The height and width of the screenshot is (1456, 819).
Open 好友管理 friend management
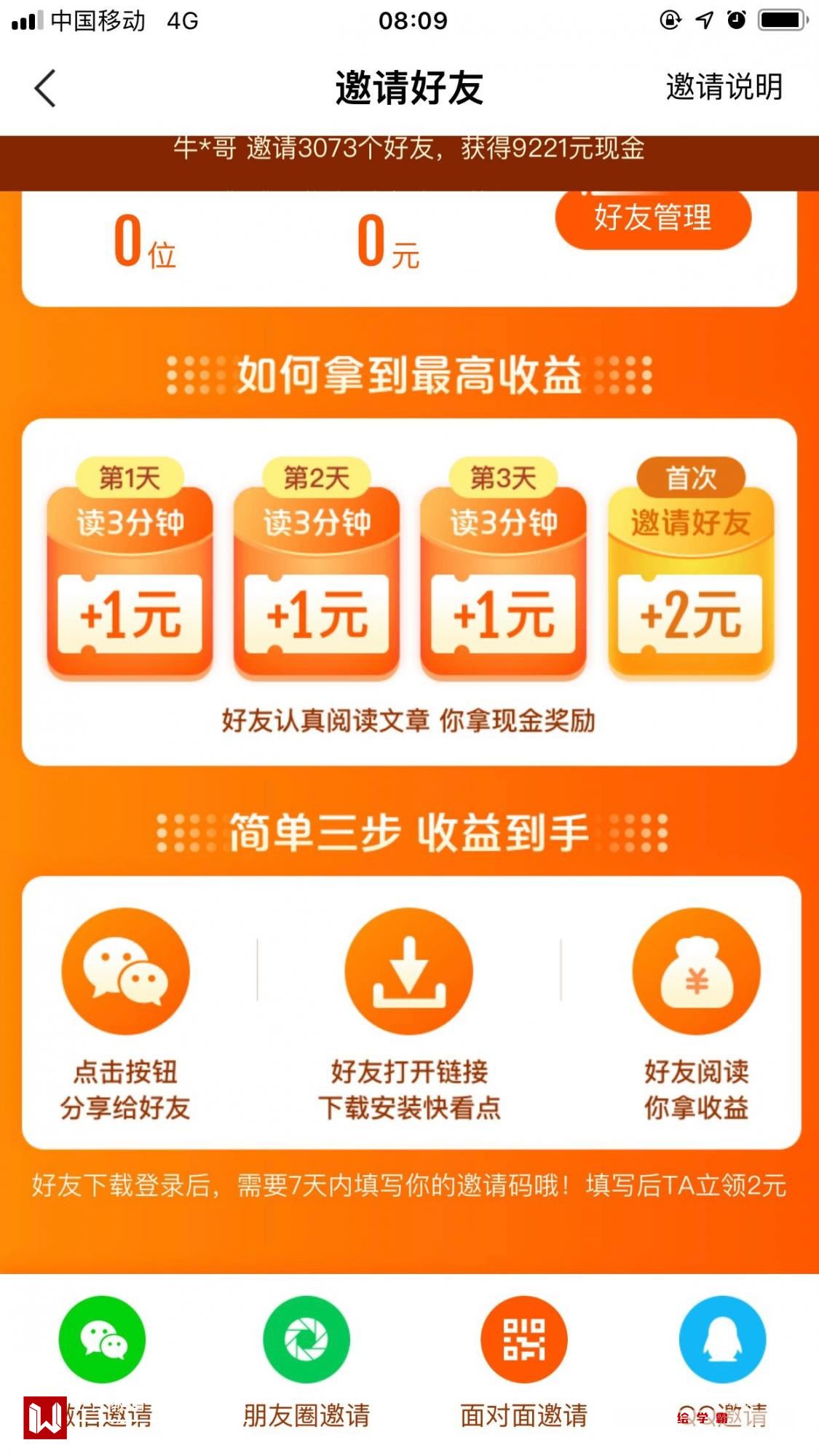pyautogui.click(x=653, y=218)
